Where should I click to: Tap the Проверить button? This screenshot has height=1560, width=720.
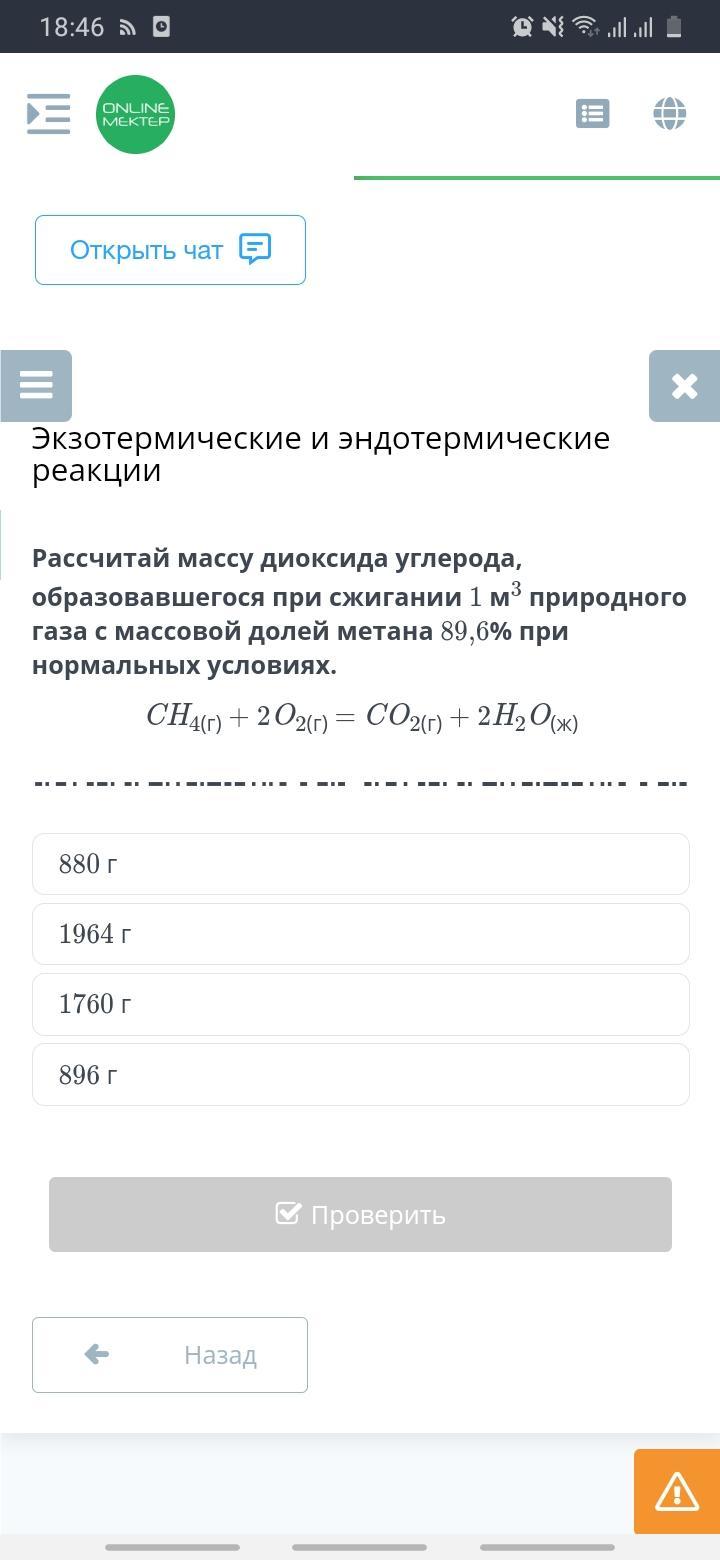click(360, 1214)
